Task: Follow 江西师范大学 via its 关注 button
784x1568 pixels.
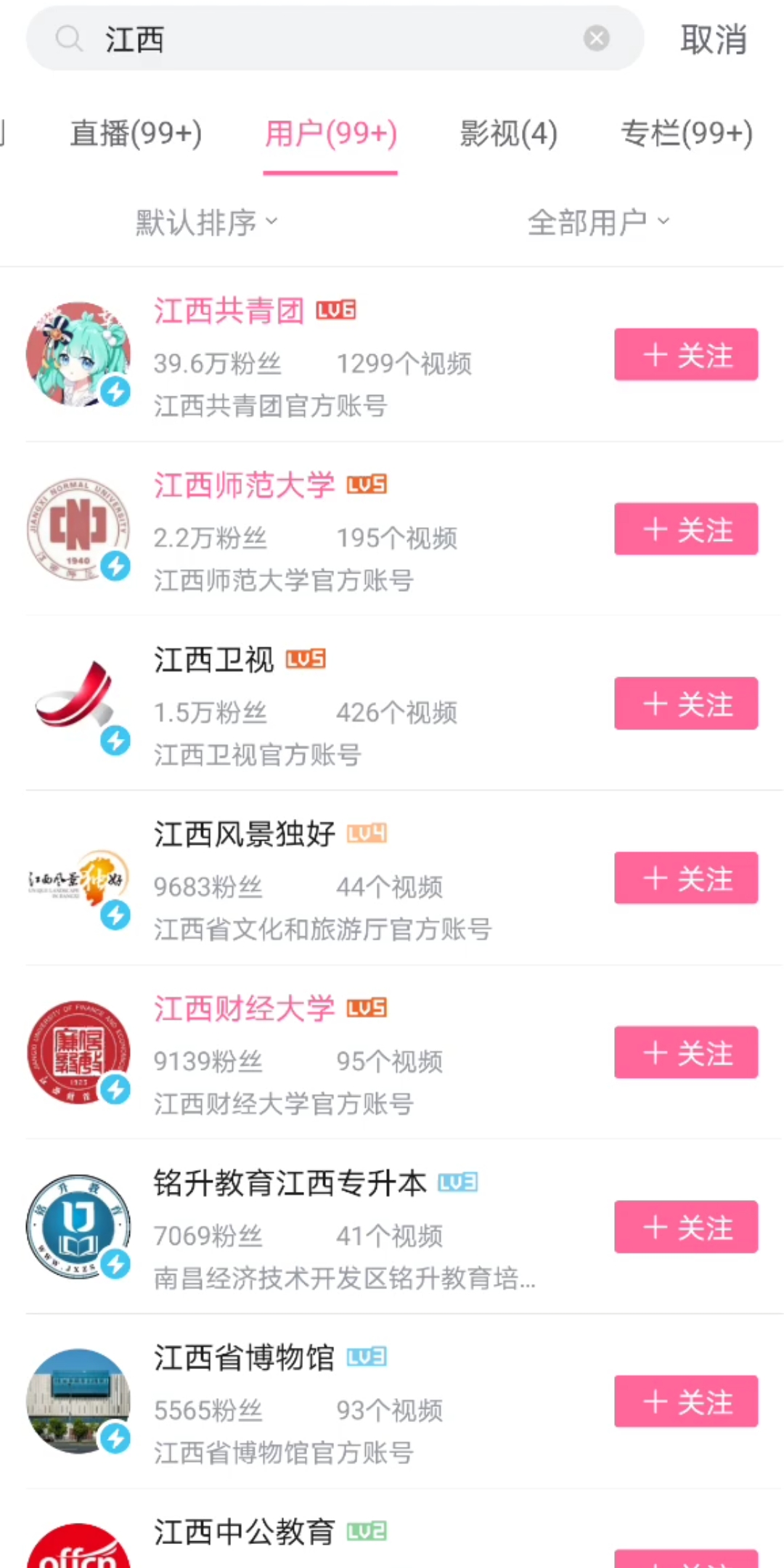Action: [685, 529]
